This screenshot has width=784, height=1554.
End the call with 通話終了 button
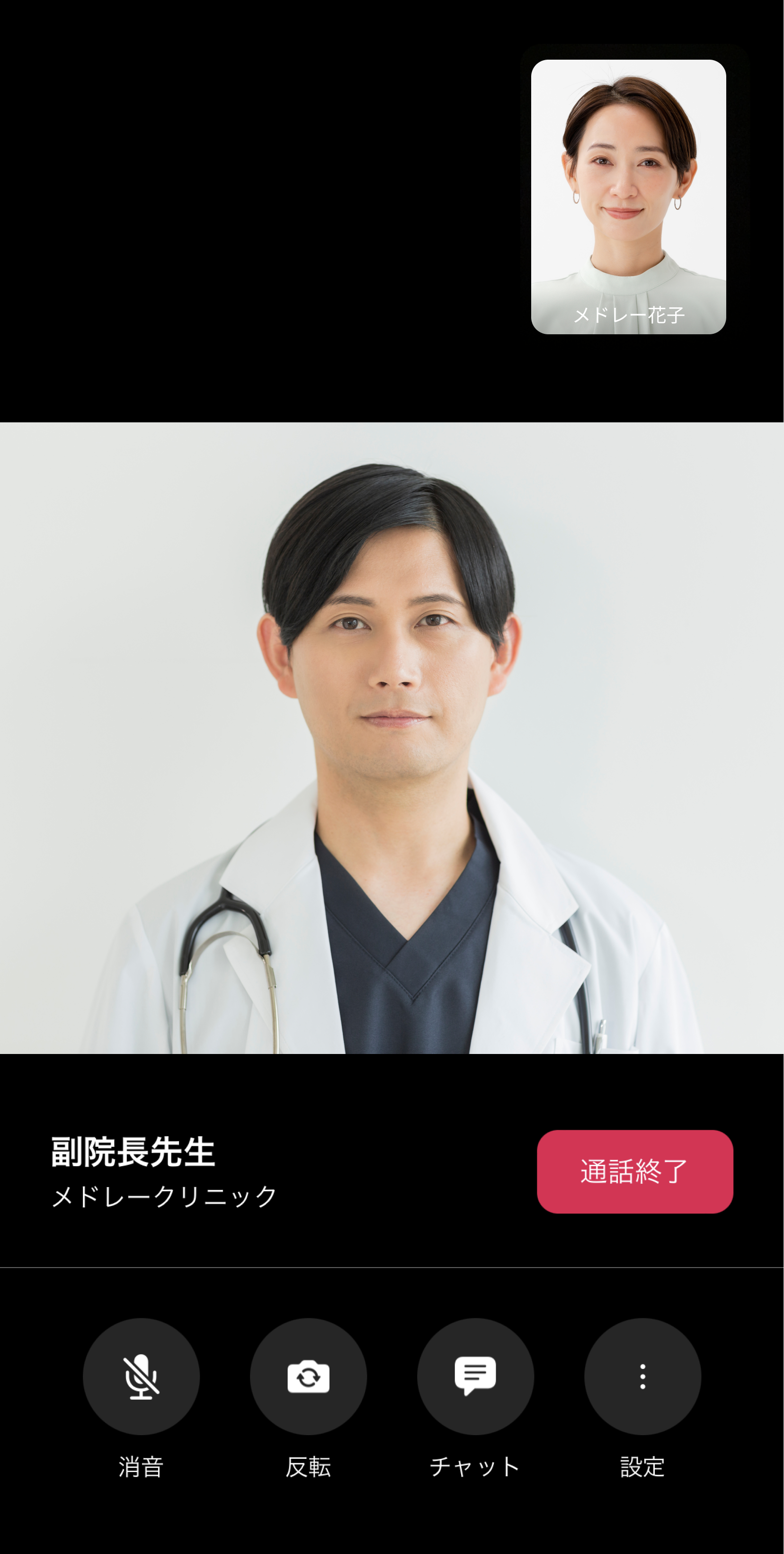pyautogui.click(x=634, y=1171)
